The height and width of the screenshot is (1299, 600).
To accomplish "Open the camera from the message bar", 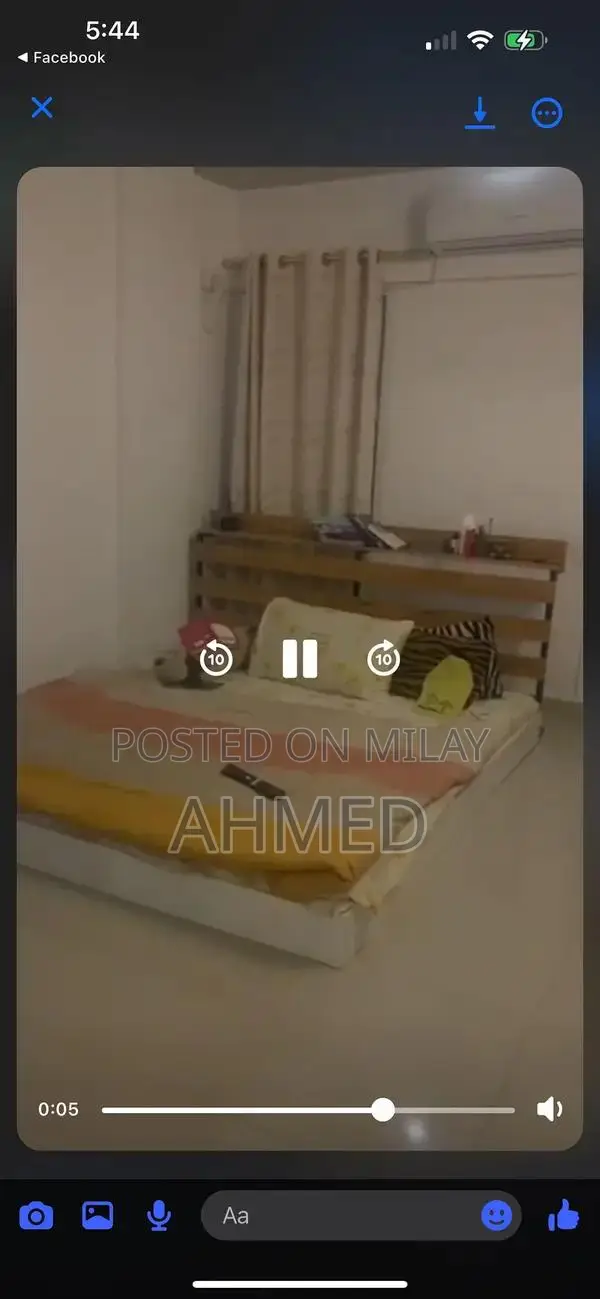I will tap(36, 1216).
